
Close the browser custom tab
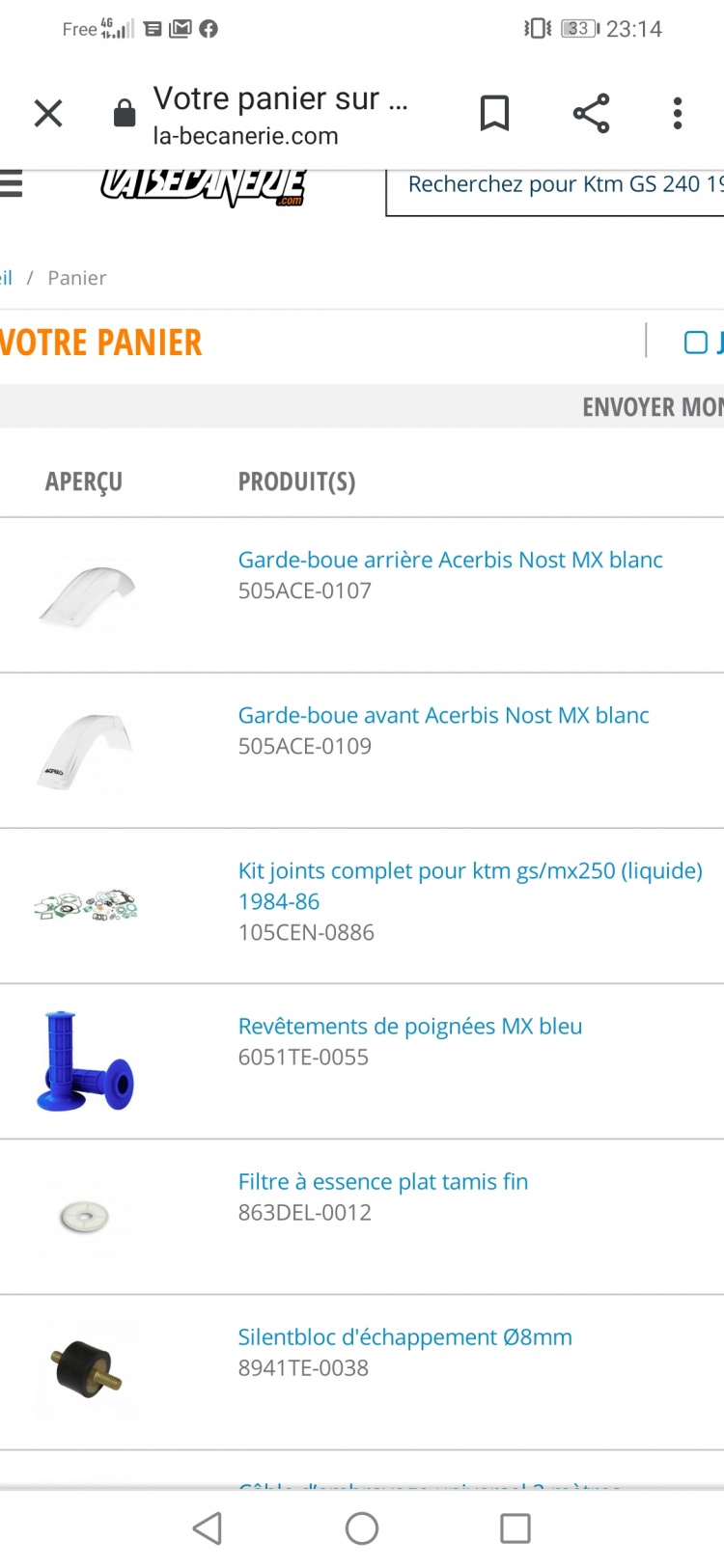47,114
